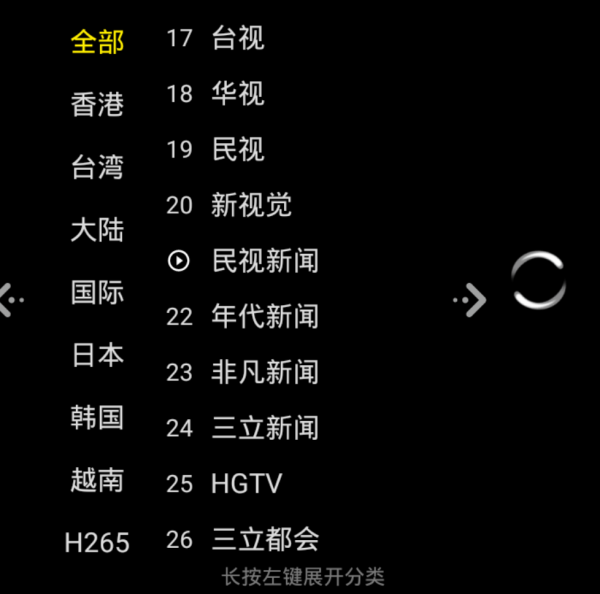Screen dimensions: 600x594
Task: Open the 国际 channel category
Action: click(x=97, y=292)
